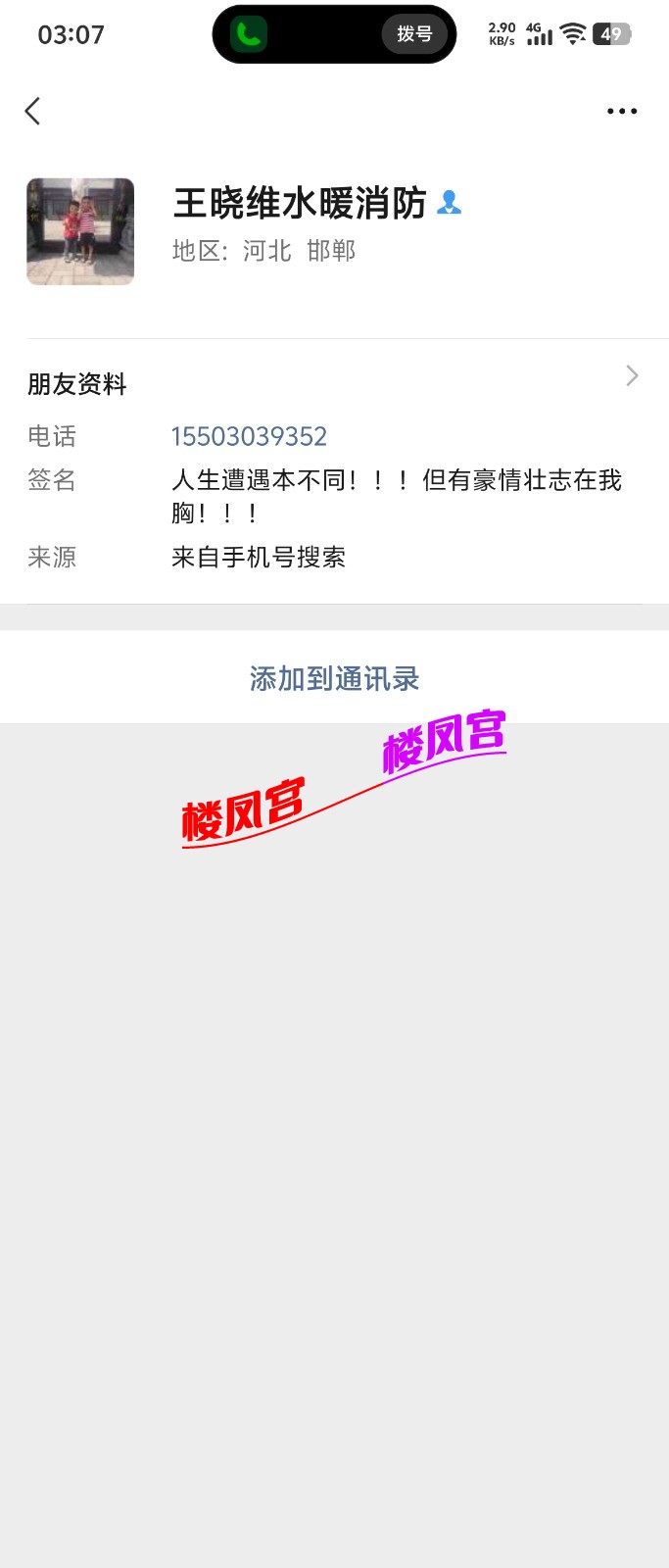Go back using the top-left arrow
Screen dimensions: 669x1568
33,111
